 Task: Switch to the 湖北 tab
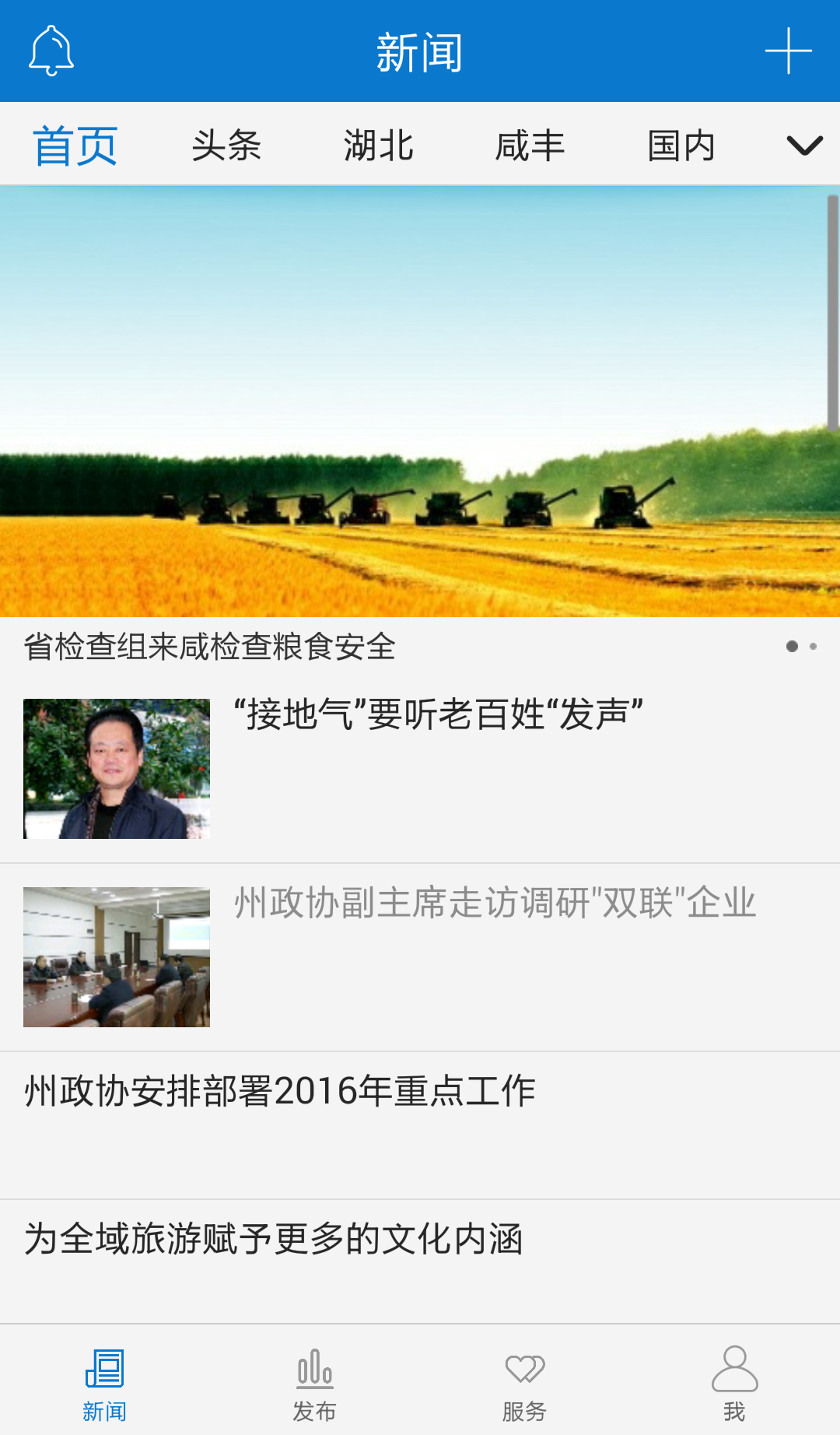[x=378, y=145]
